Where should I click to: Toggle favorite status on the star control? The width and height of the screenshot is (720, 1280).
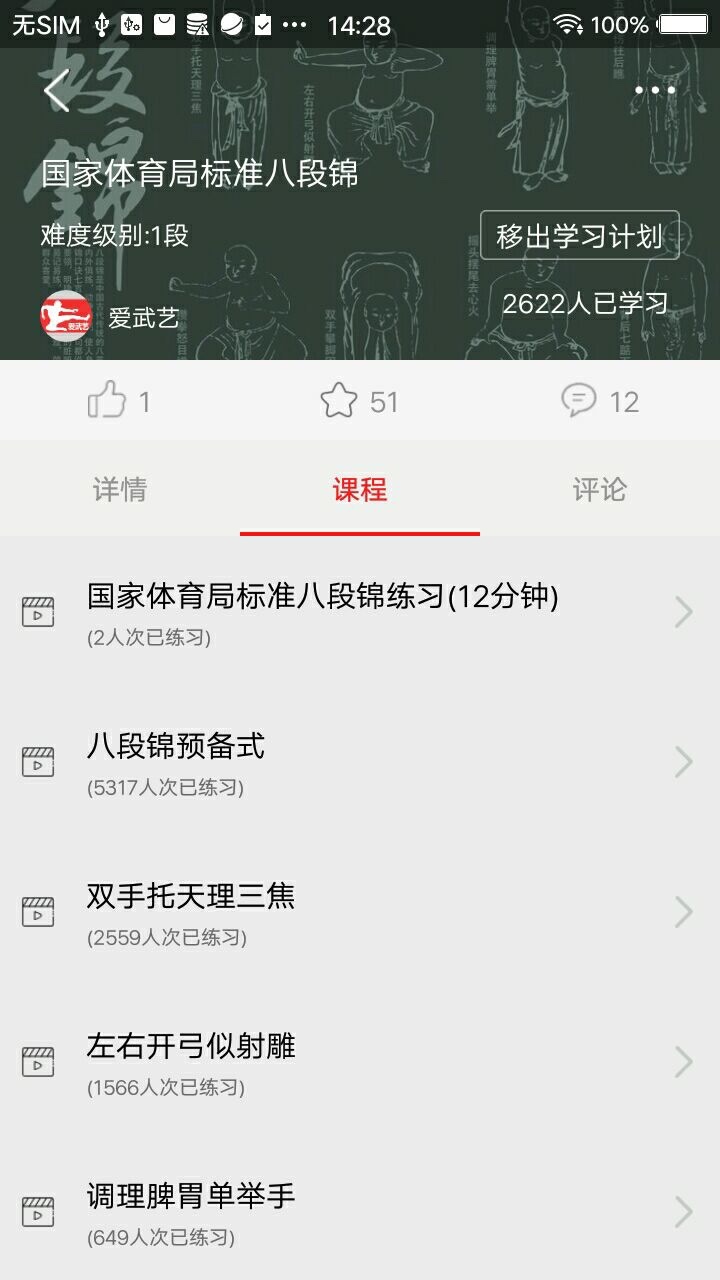coord(342,400)
